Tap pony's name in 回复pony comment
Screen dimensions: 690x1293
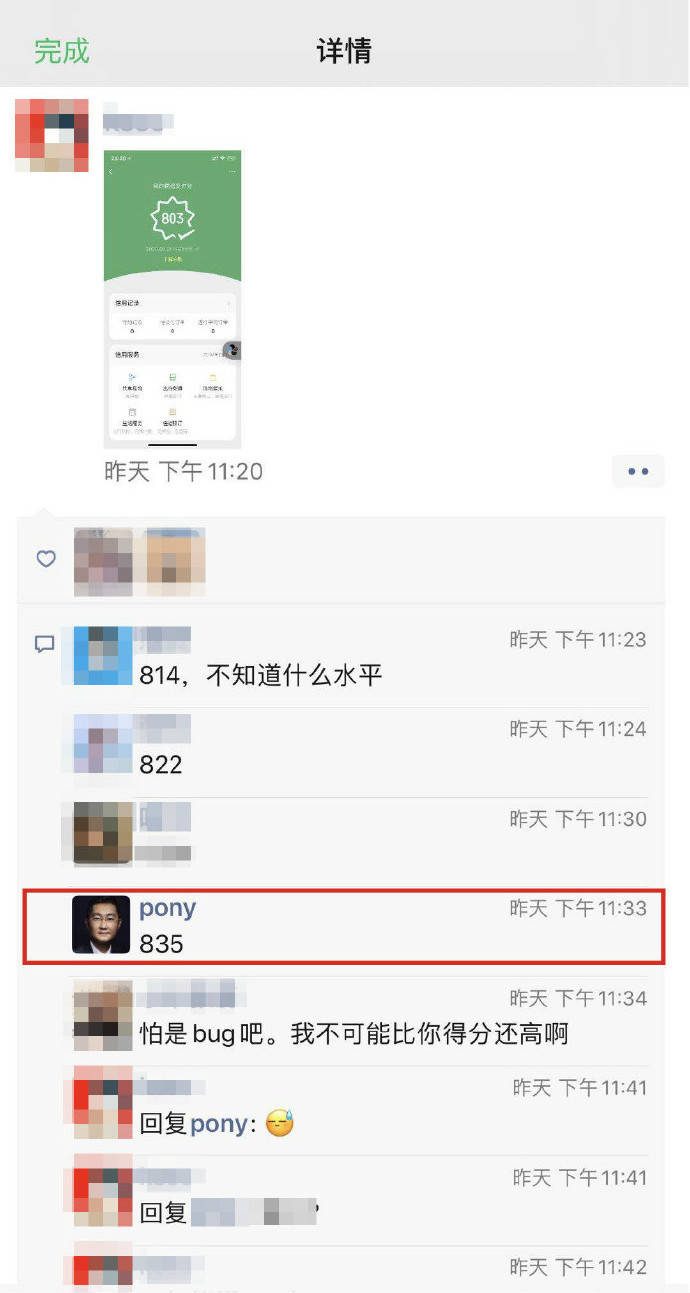click(218, 1123)
